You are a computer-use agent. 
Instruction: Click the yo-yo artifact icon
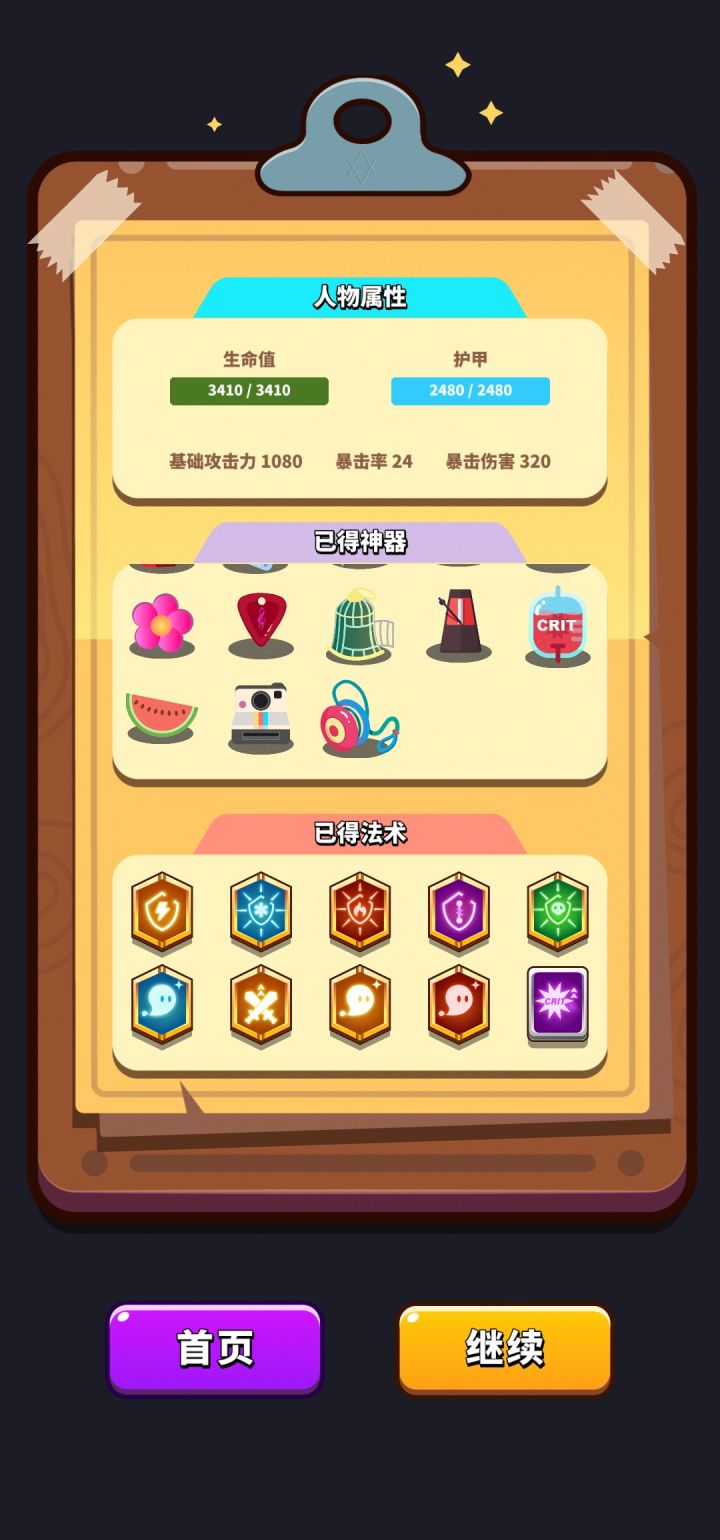[x=360, y=717]
